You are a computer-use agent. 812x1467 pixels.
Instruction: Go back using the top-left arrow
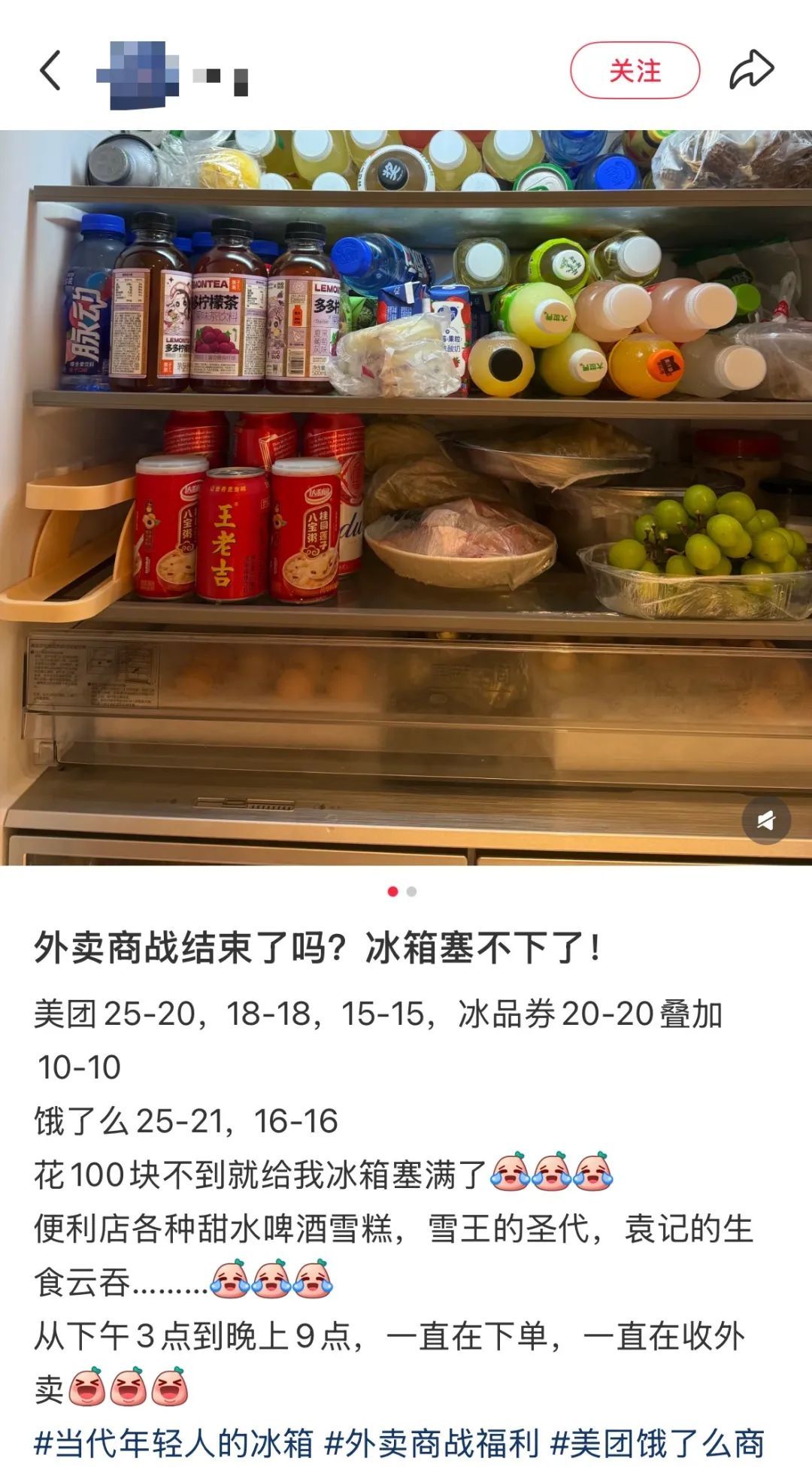point(50,71)
